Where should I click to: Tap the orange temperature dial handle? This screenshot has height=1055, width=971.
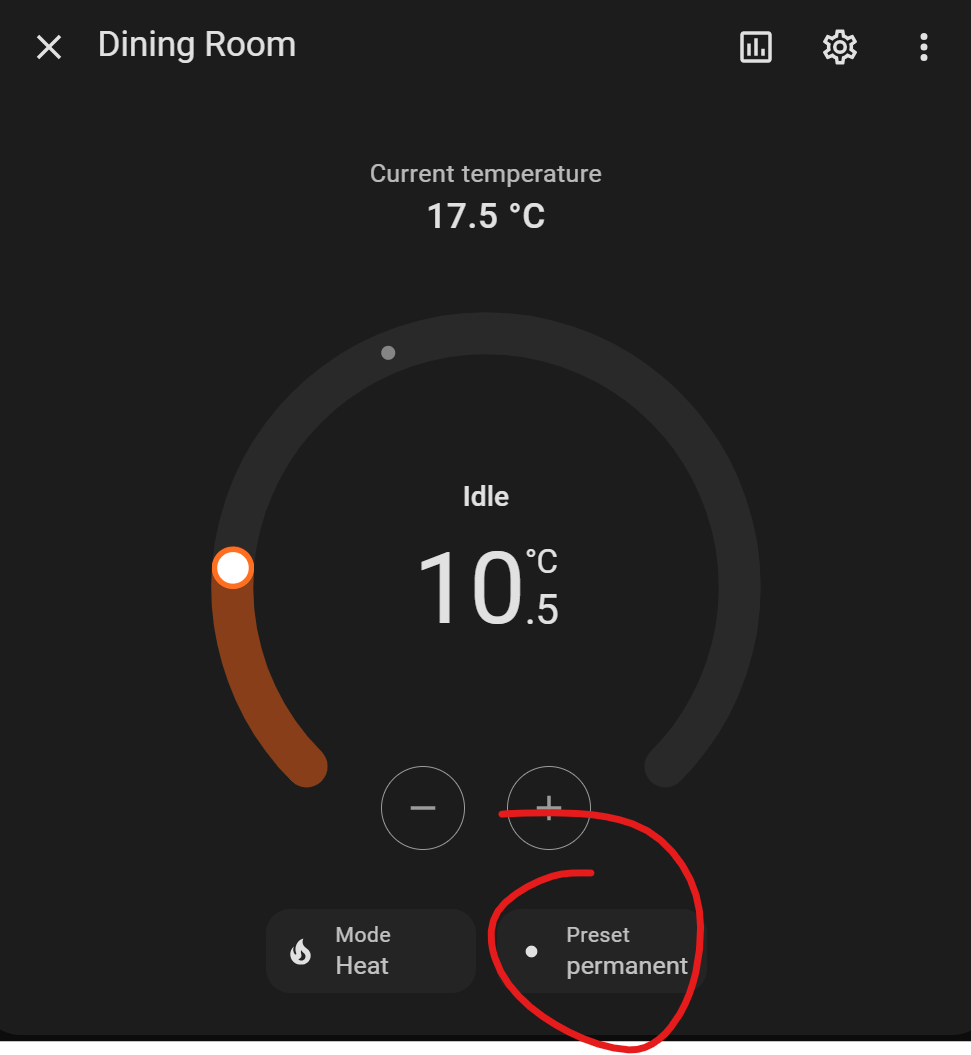[233, 568]
